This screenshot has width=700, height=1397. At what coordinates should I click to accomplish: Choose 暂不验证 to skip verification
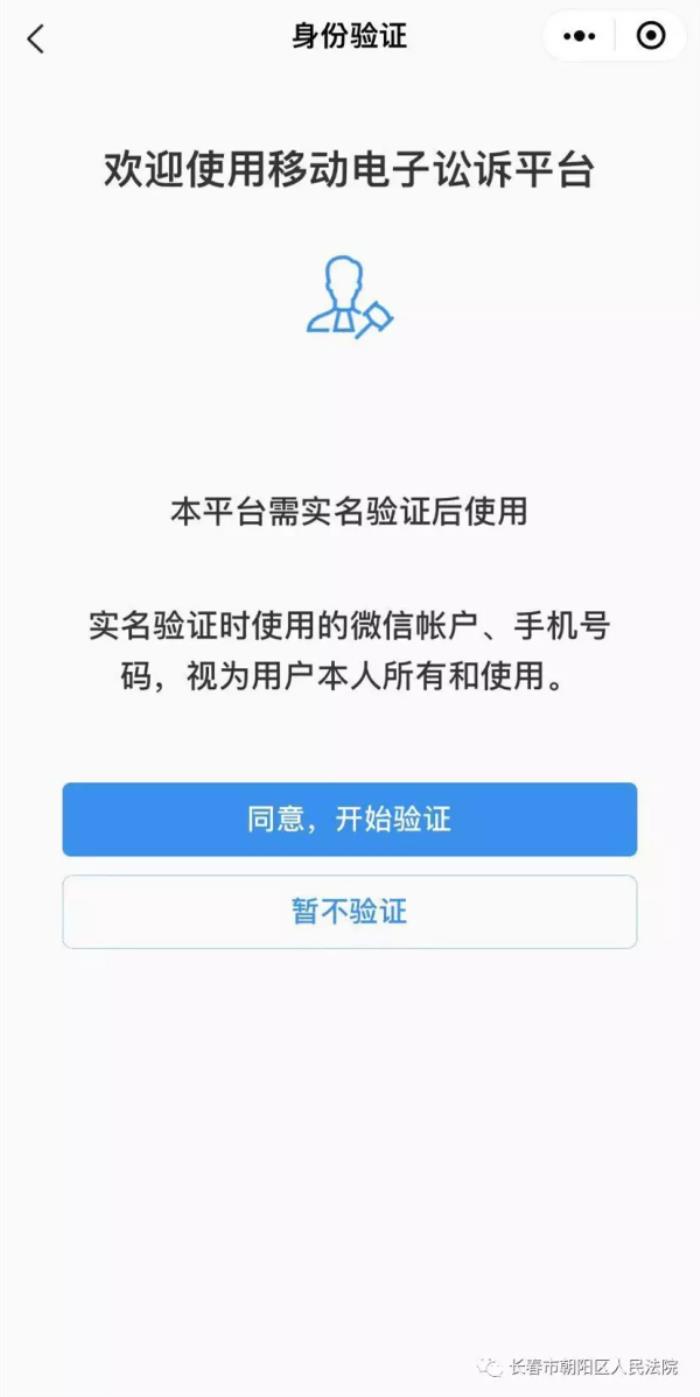click(349, 911)
